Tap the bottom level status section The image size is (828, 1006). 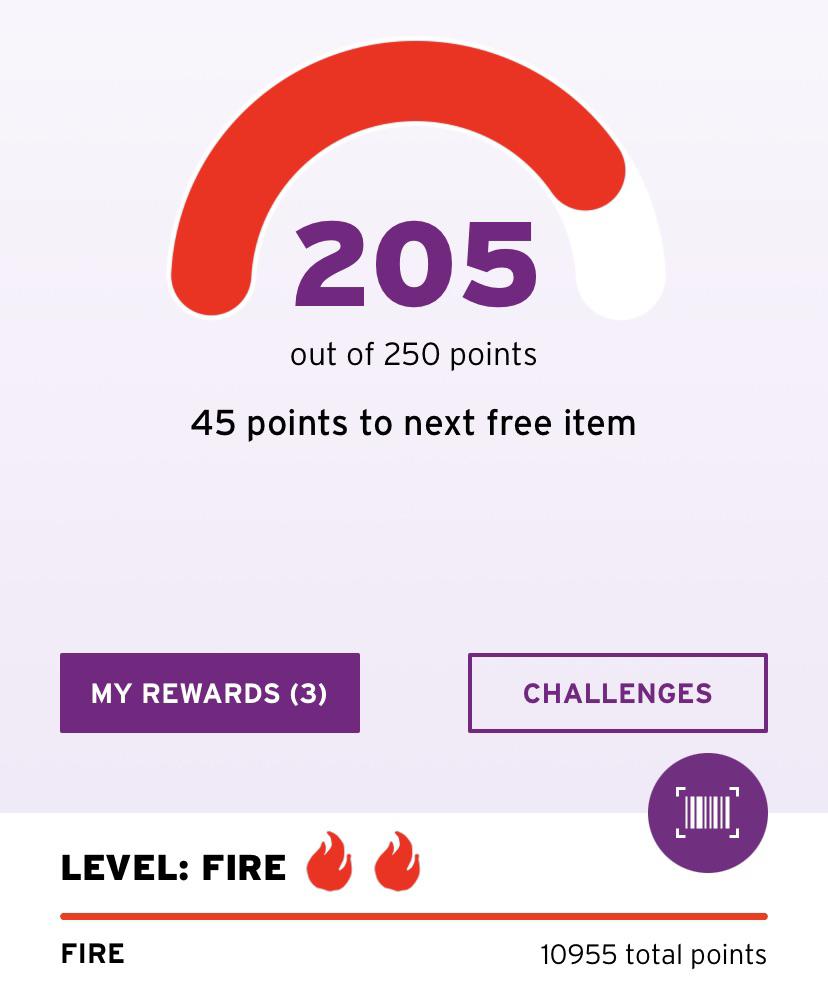(413, 920)
